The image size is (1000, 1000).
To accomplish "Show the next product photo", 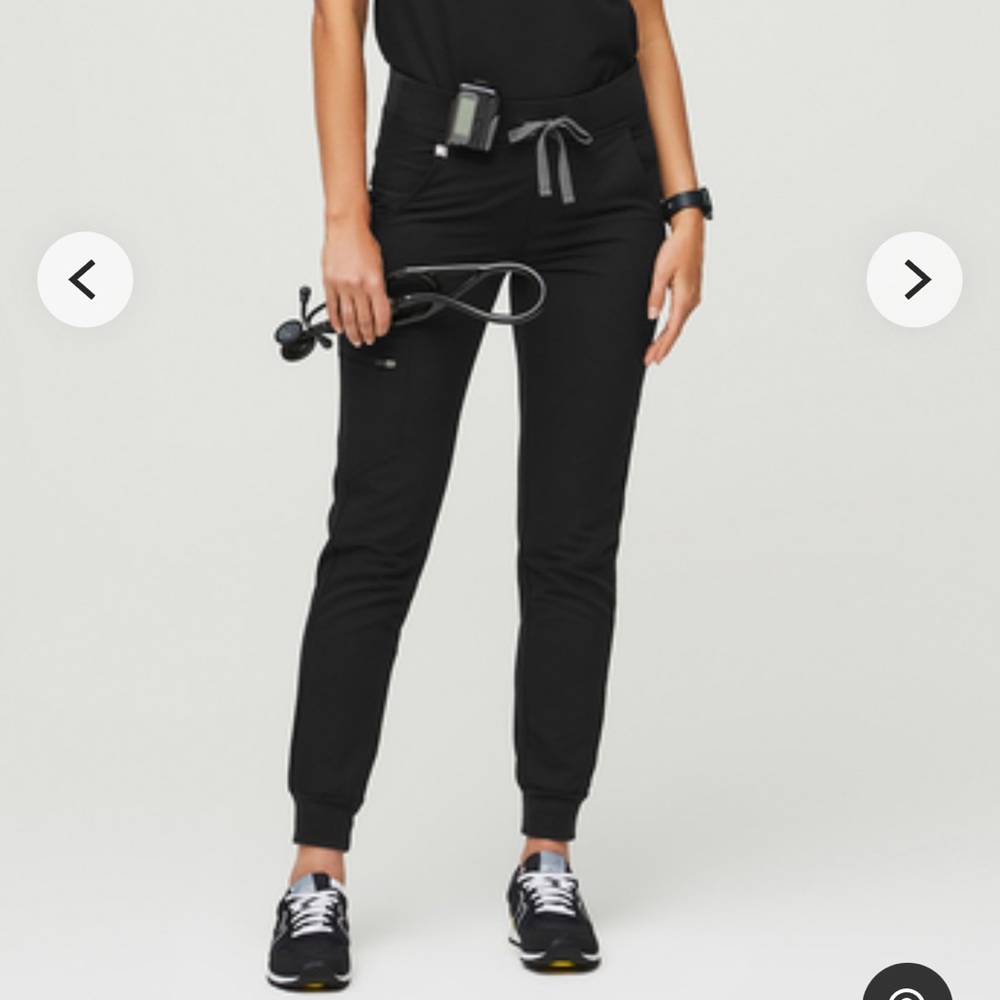I will 914,280.
